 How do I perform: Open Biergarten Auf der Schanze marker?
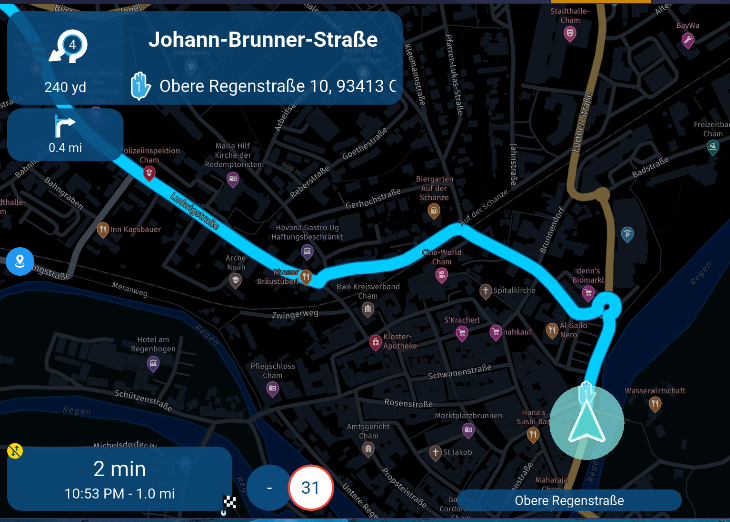coord(433,211)
